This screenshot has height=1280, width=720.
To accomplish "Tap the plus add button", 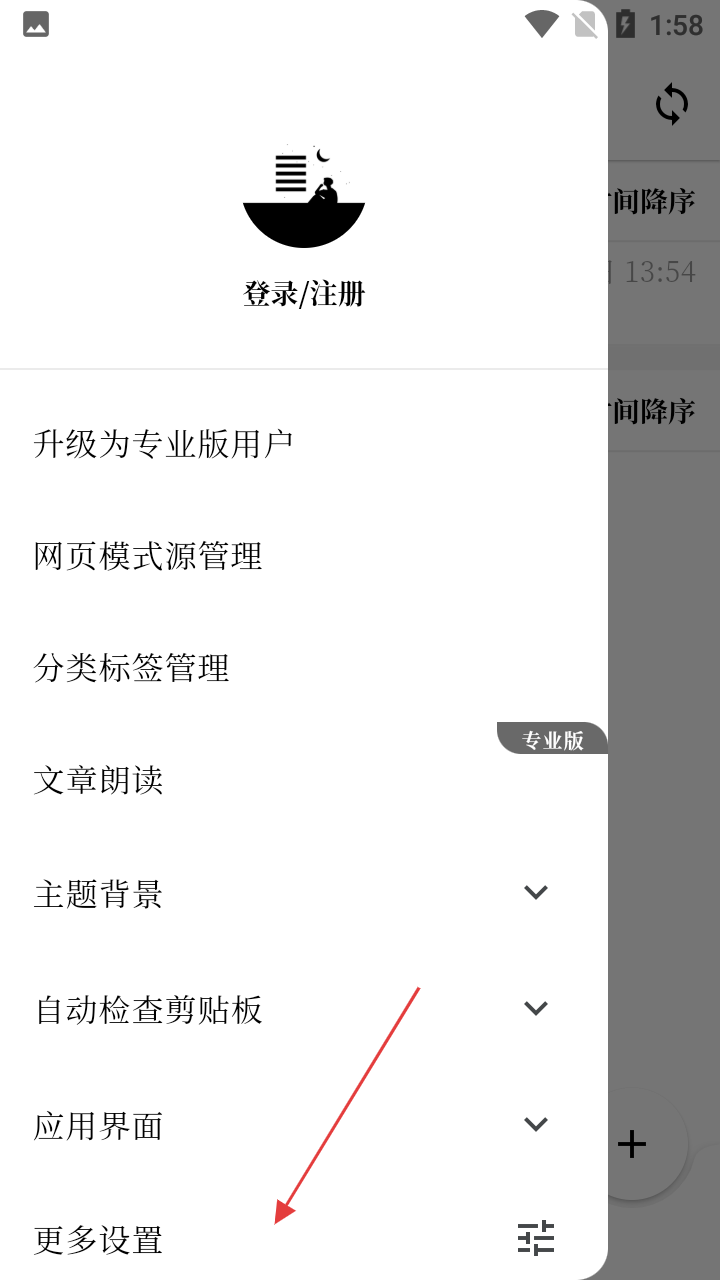I will [632, 1144].
